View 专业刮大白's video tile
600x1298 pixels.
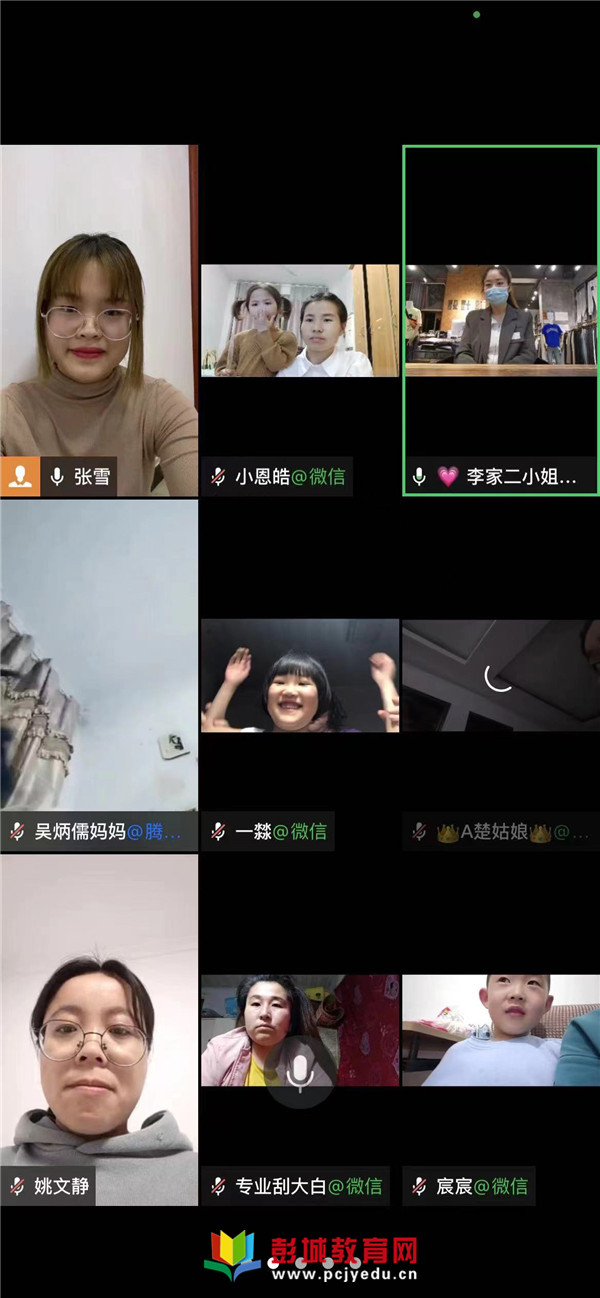pos(300,1030)
